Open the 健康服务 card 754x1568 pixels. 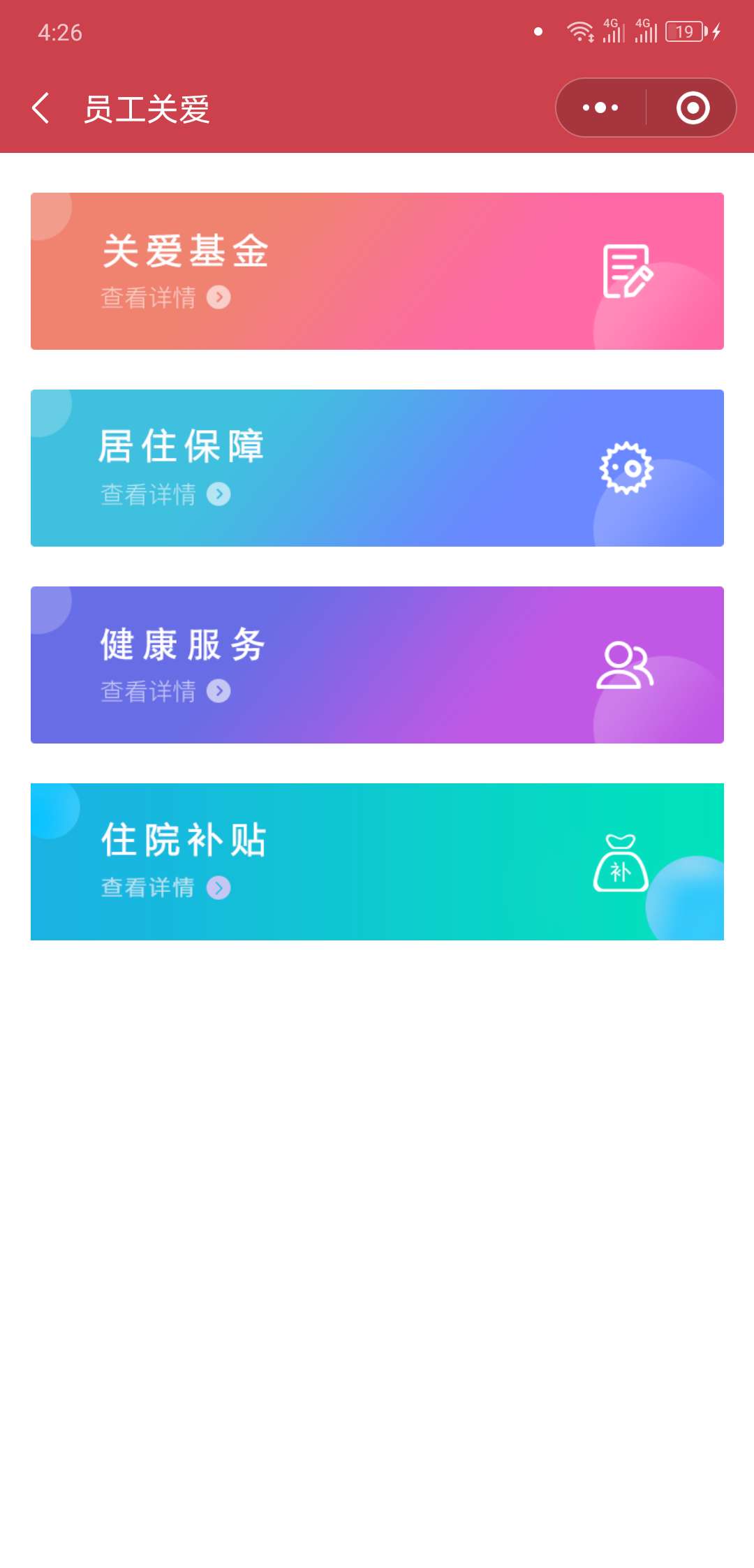tap(377, 665)
